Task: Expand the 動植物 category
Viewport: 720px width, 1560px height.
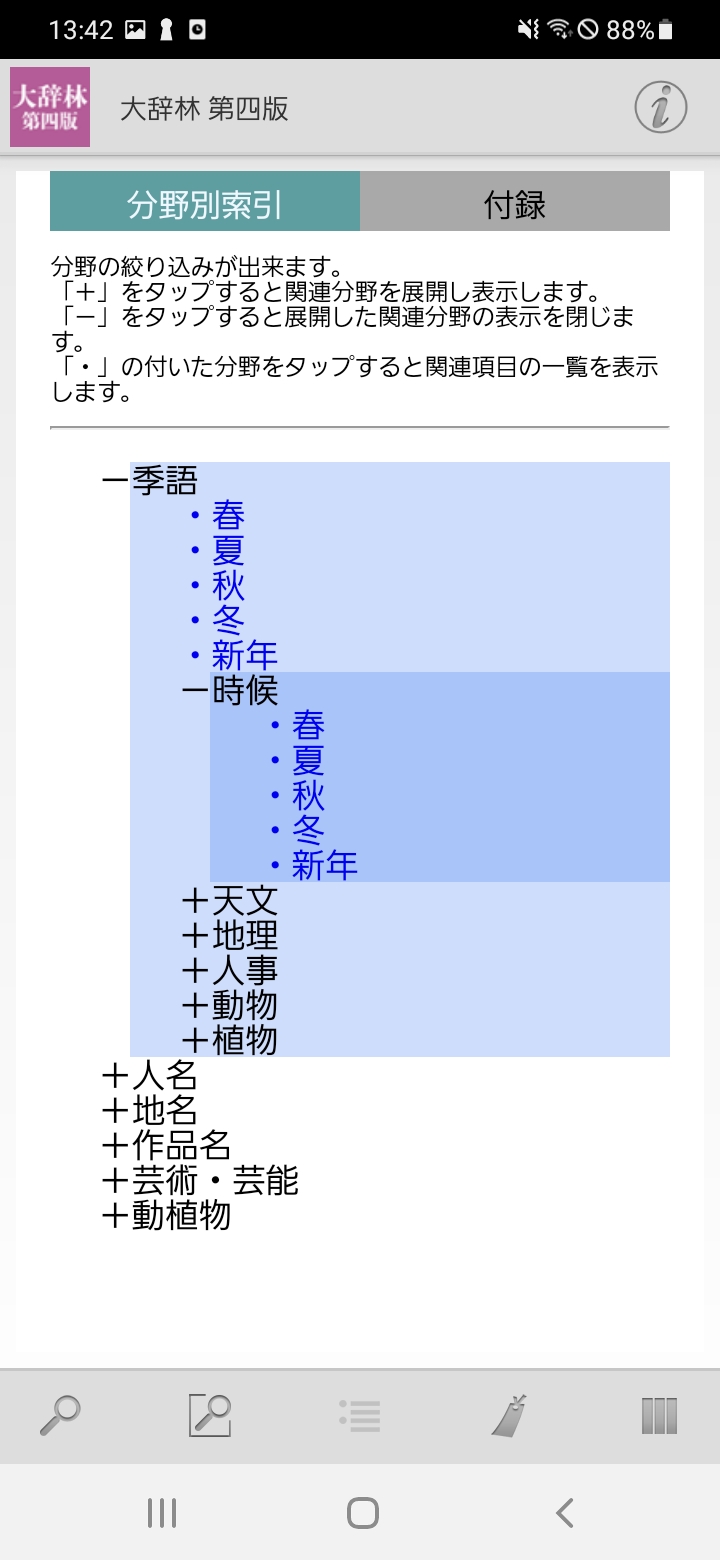Action: [x=116, y=1216]
